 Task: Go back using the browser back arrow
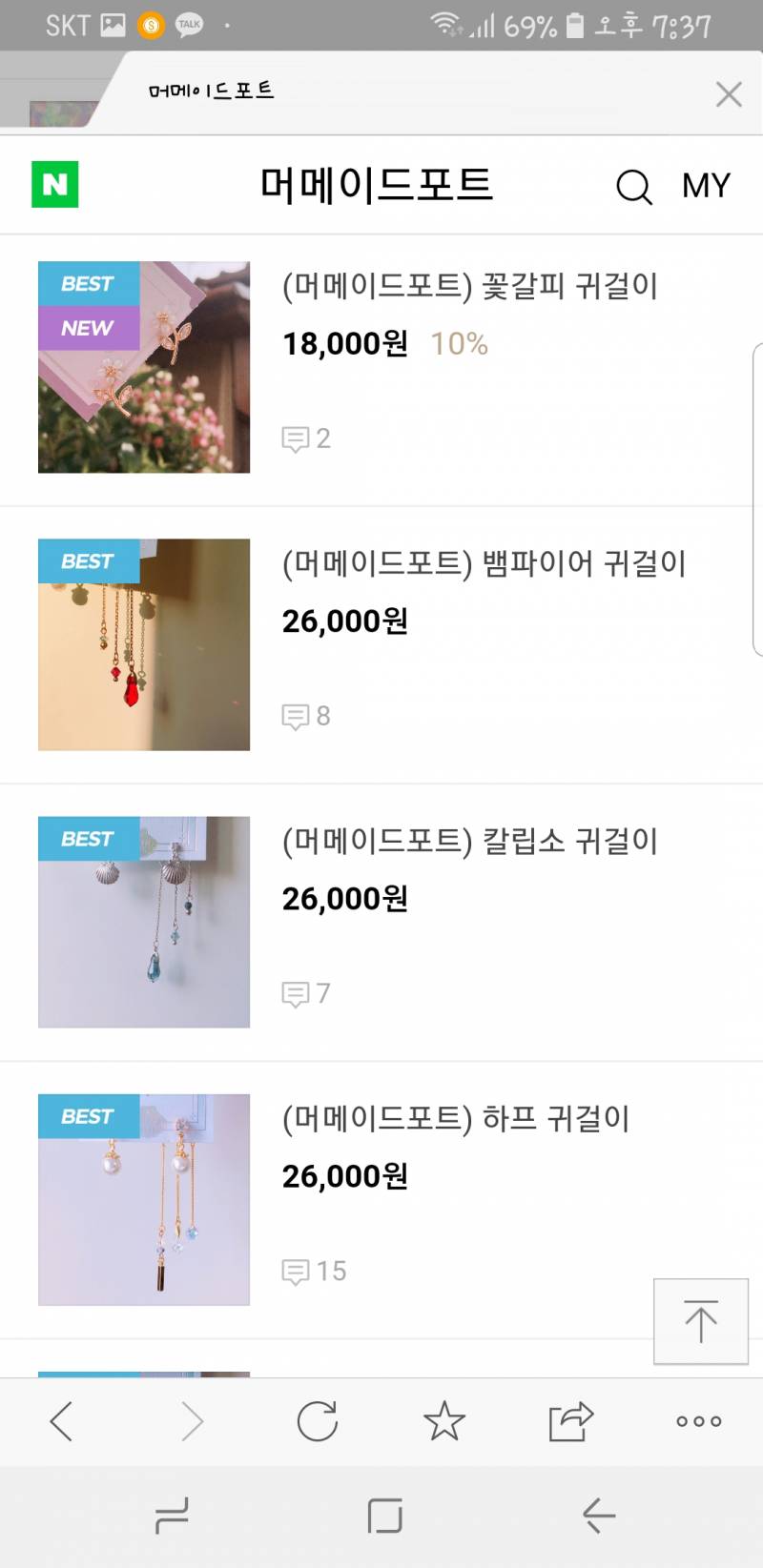click(x=61, y=1420)
